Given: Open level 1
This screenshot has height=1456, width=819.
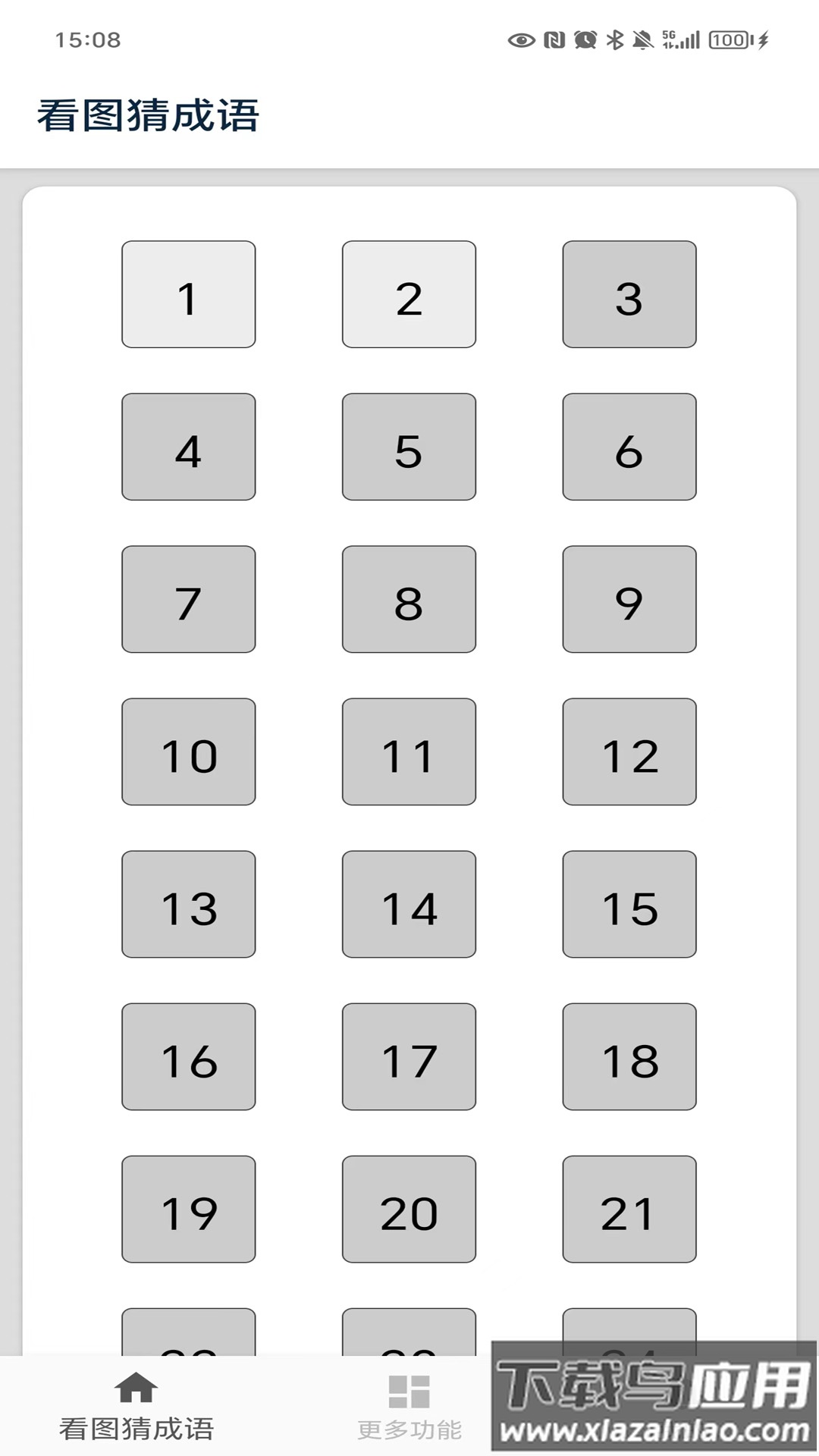Looking at the screenshot, I should point(188,294).
